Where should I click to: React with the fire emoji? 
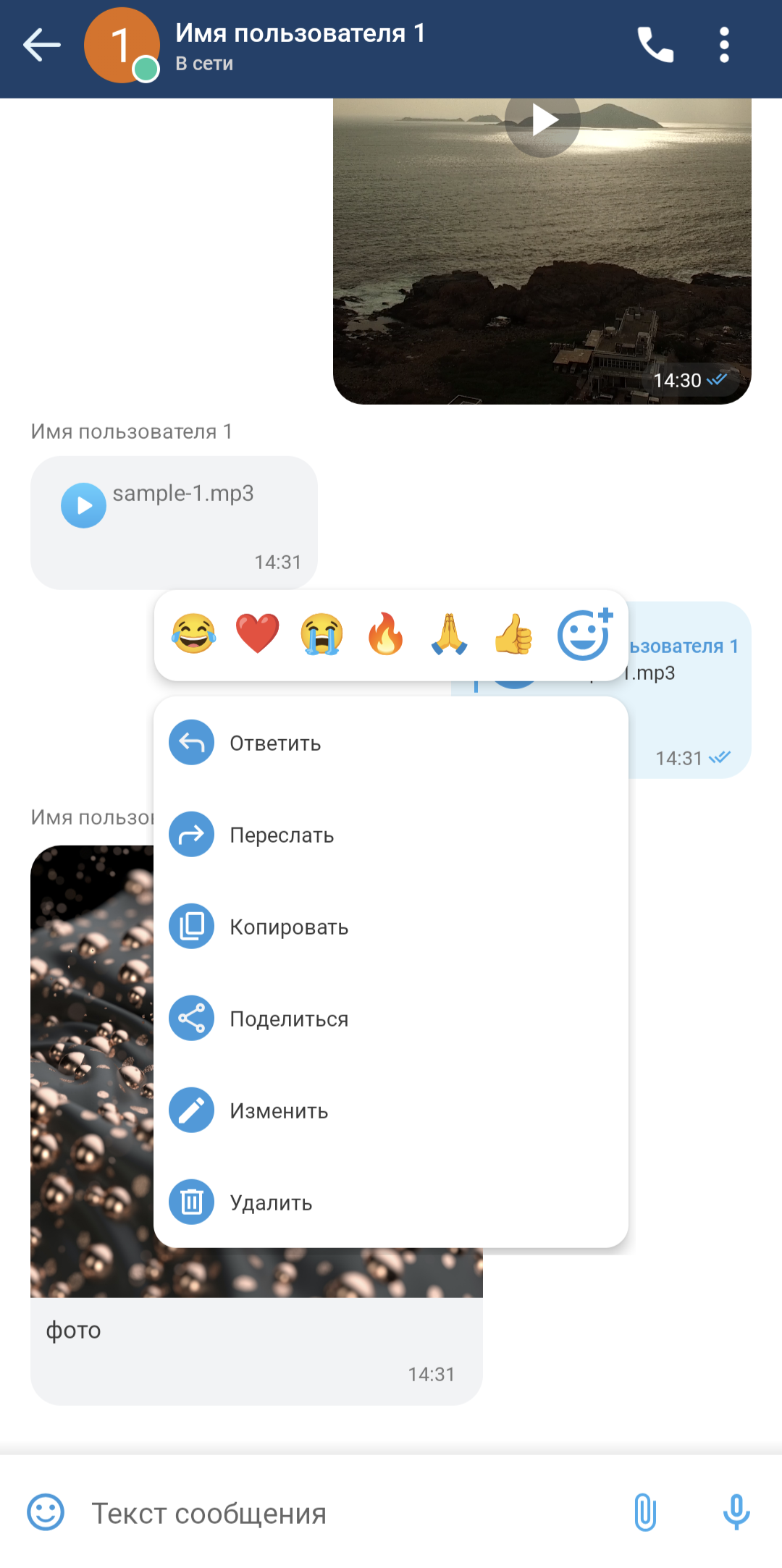coord(385,633)
